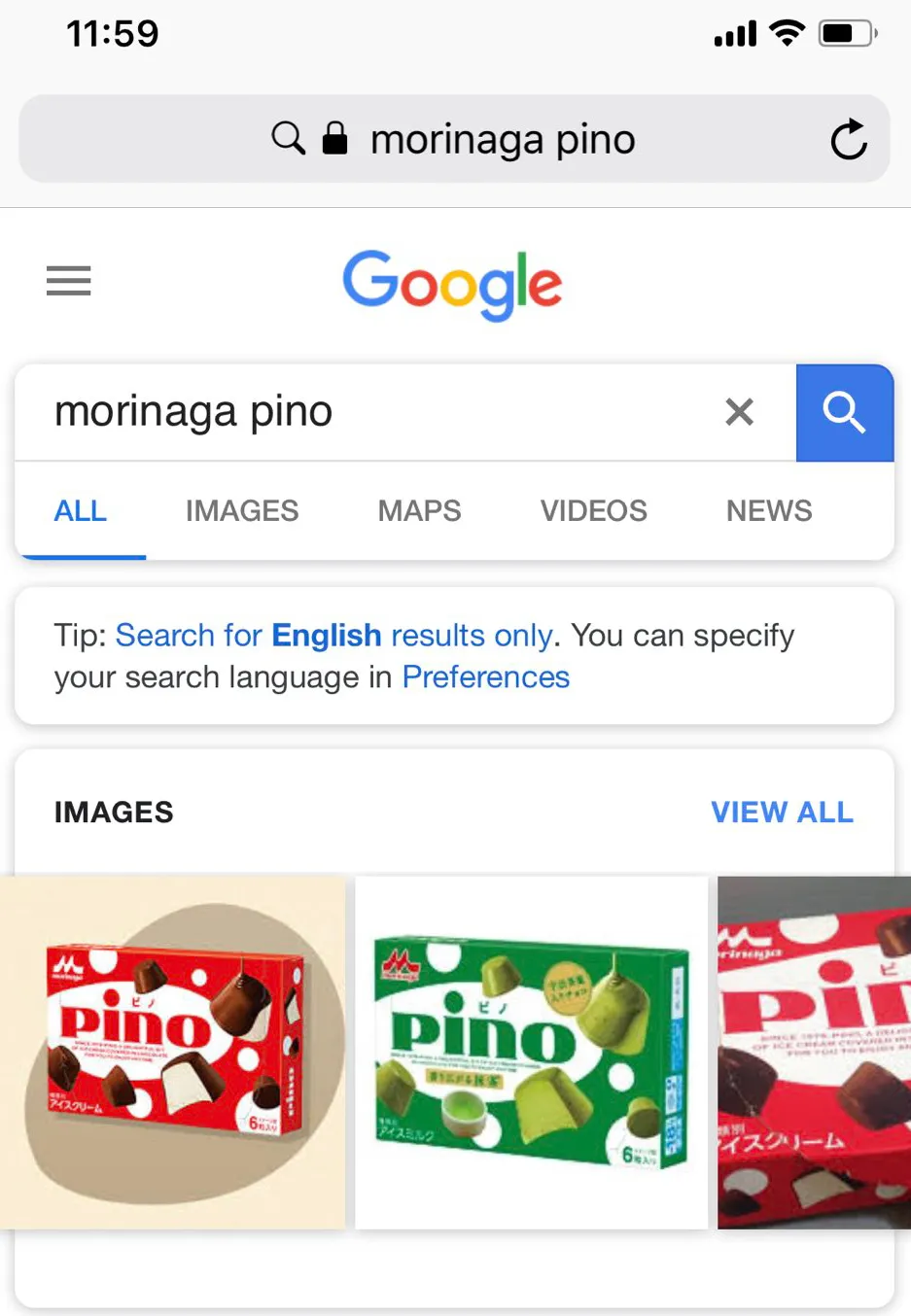
Task: Clear the search query text
Action: pos(739,412)
